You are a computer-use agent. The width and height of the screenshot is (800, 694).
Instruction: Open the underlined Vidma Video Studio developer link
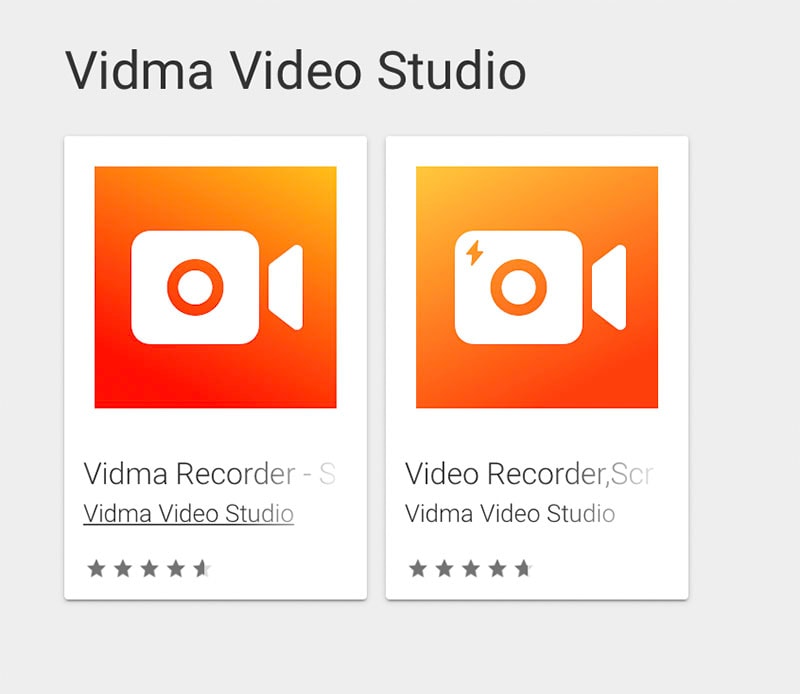click(189, 514)
